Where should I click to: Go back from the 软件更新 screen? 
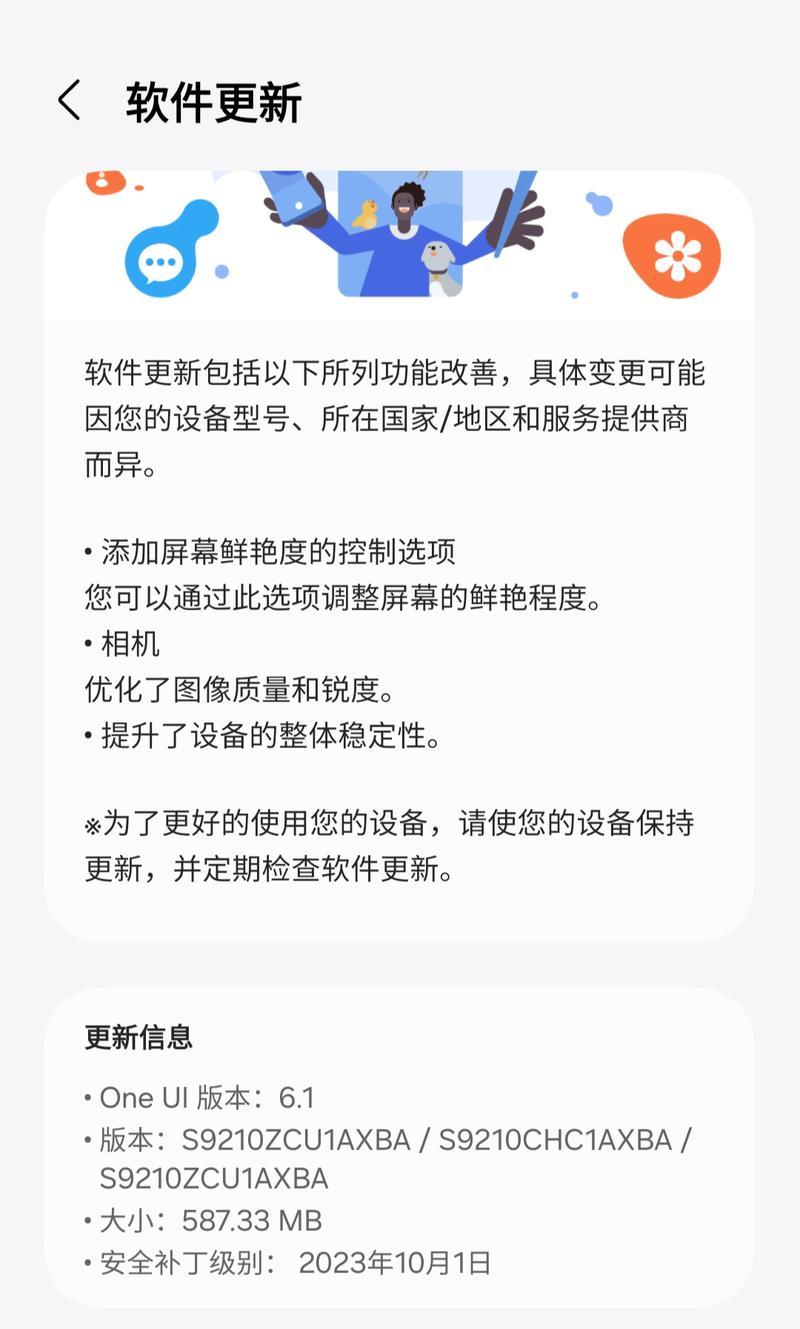(69, 101)
